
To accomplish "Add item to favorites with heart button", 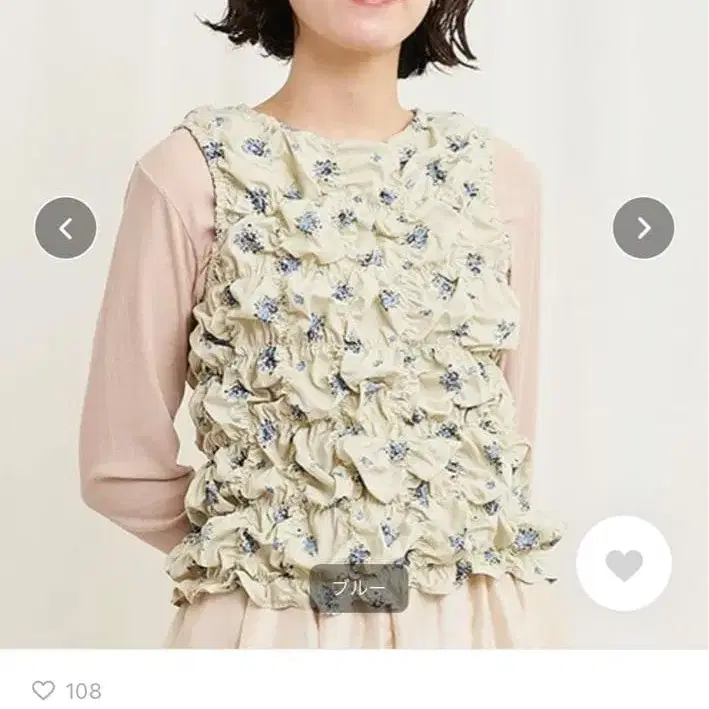I will 624,563.
